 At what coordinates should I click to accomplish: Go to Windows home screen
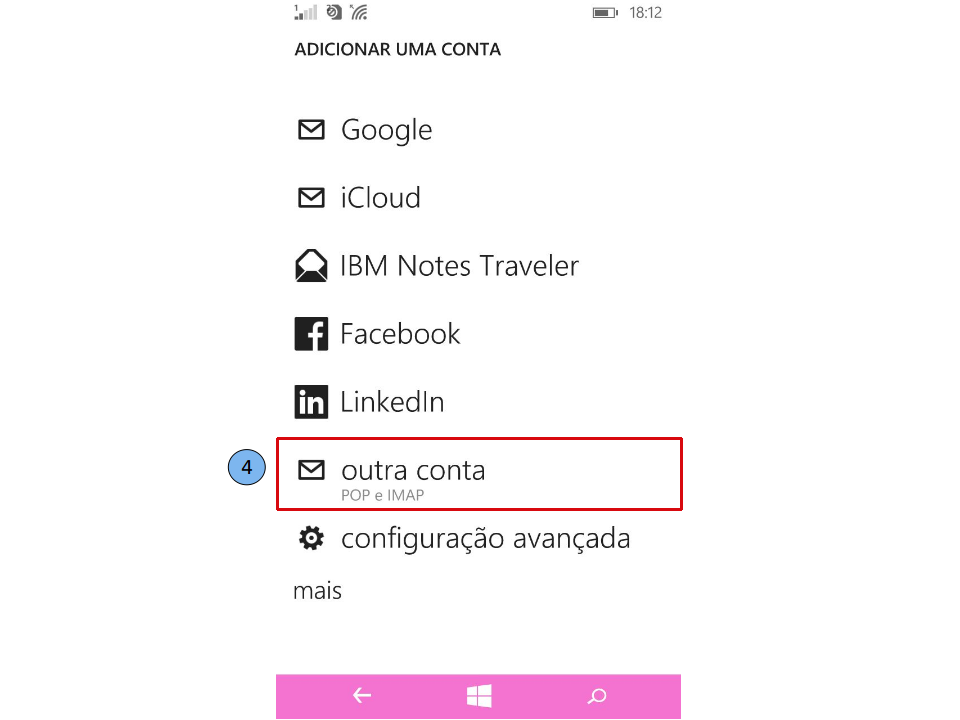[x=478, y=696]
